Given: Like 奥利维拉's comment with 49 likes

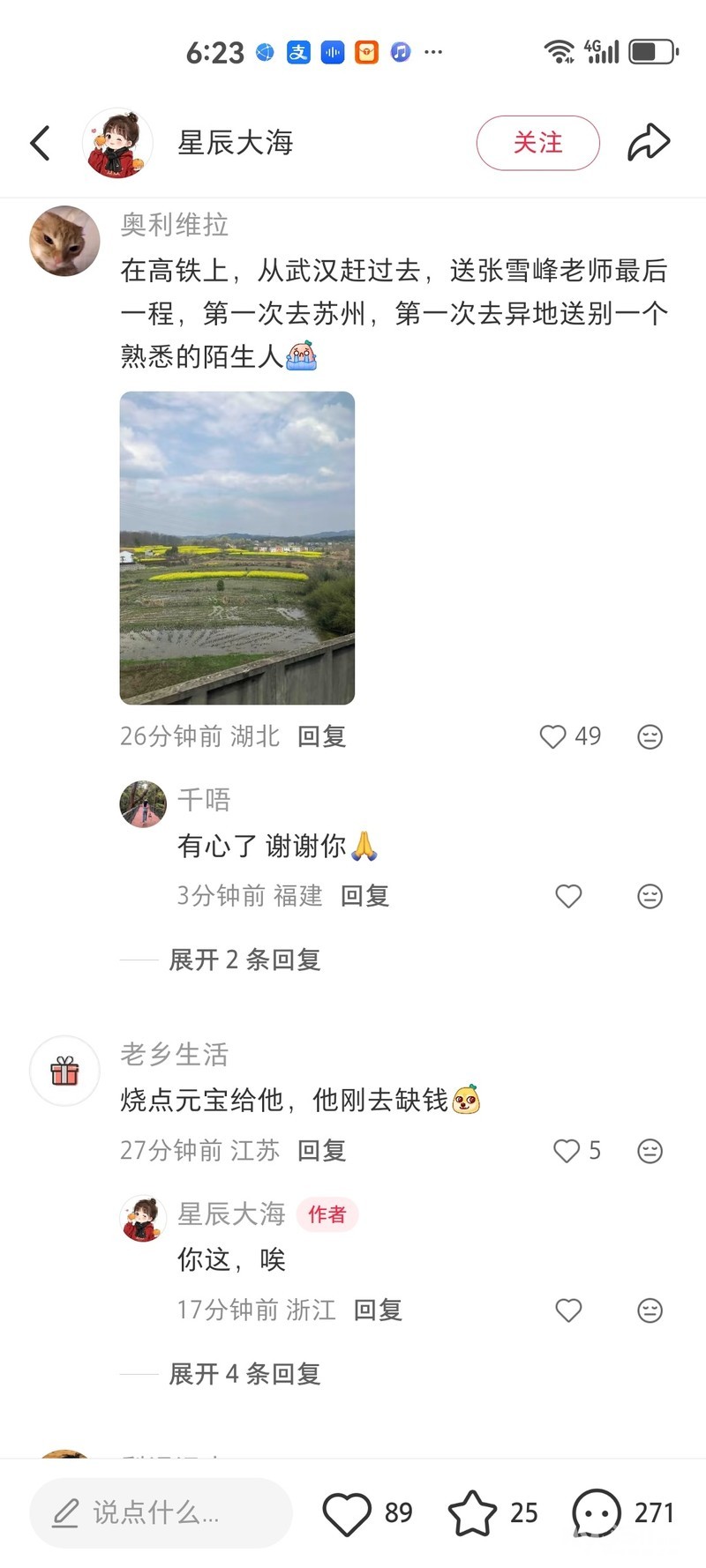Looking at the screenshot, I should pos(553,736).
